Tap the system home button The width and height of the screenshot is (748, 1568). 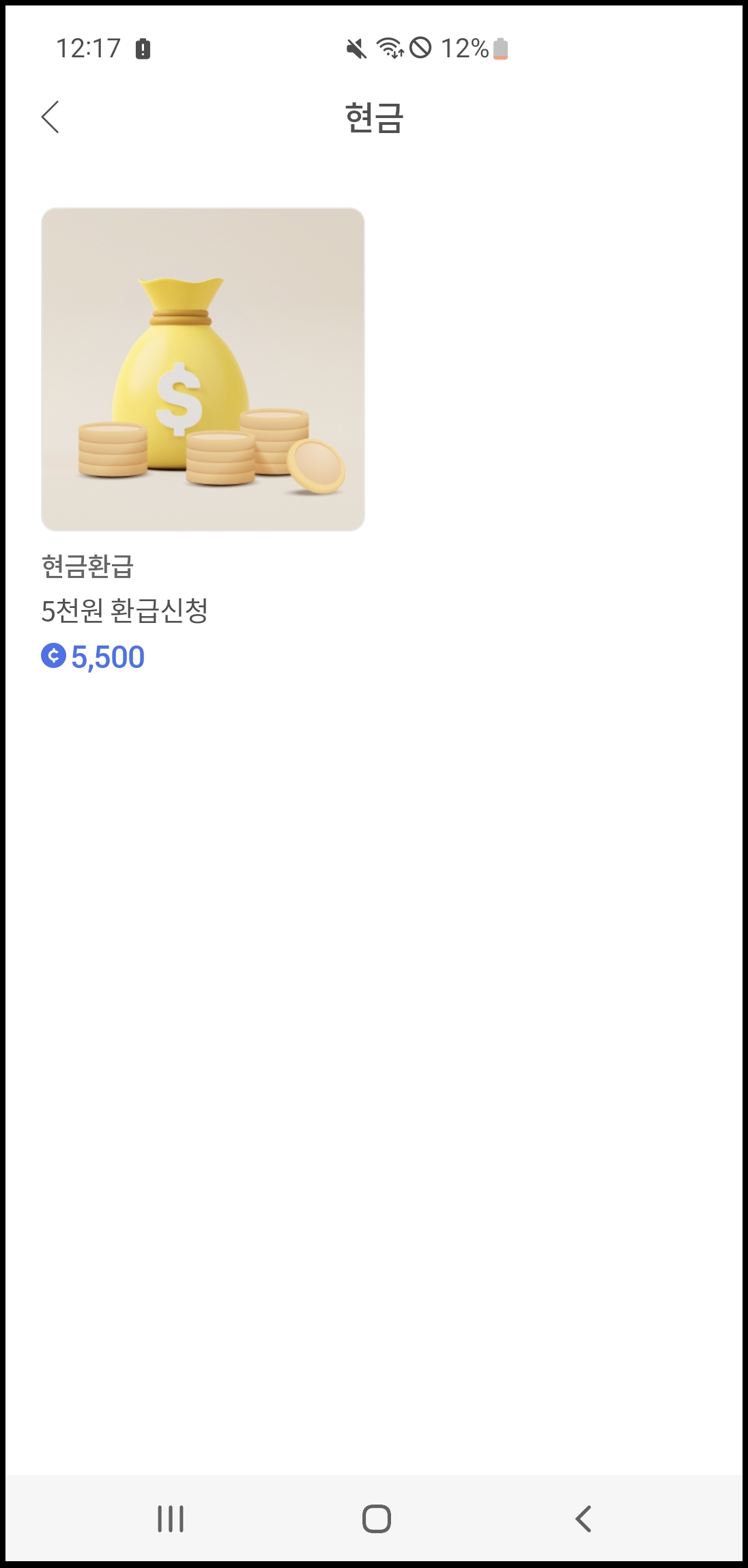pos(376,1519)
